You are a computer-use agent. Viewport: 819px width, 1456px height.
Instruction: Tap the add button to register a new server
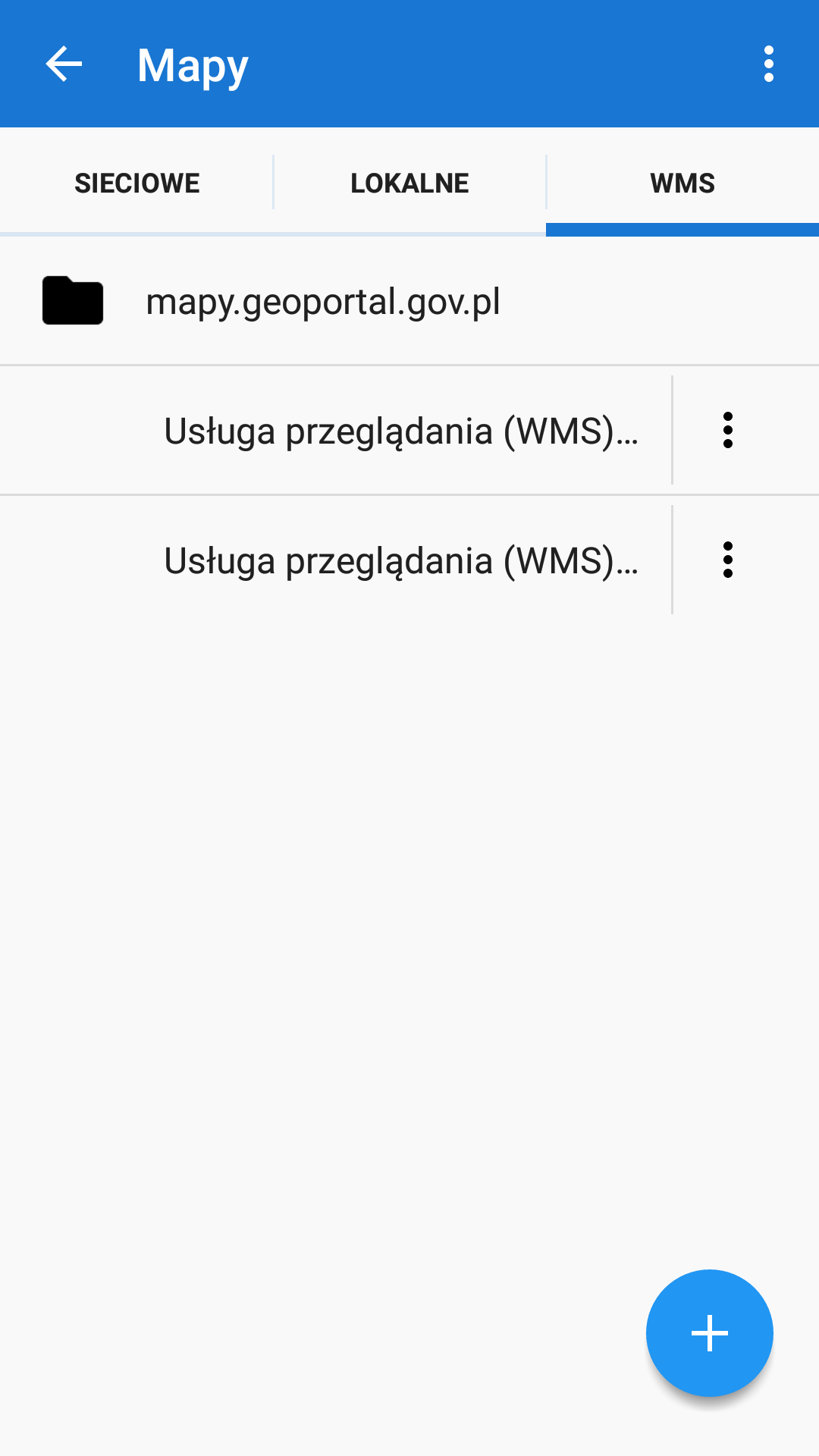pos(709,1332)
